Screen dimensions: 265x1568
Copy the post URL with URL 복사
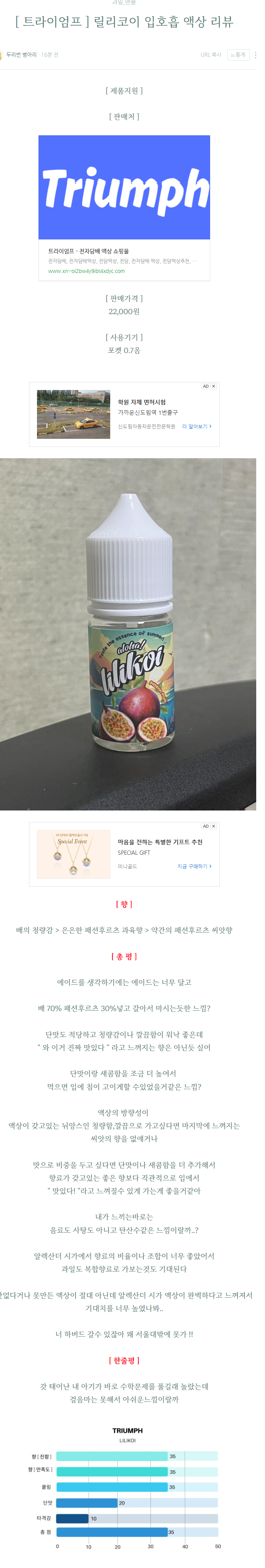coord(211,55)
